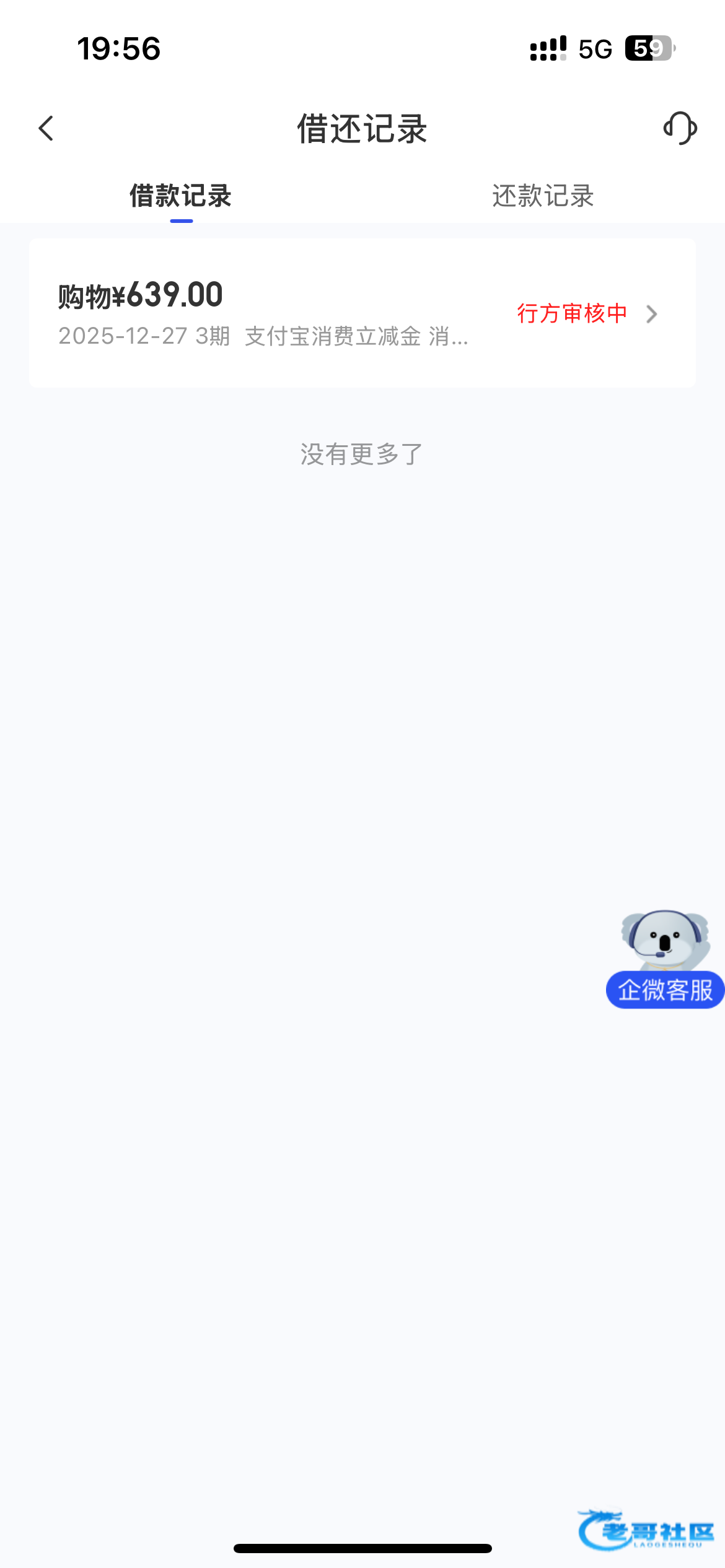
Task: Select the 借款记录 tab
Action: (x=180, y=196)
